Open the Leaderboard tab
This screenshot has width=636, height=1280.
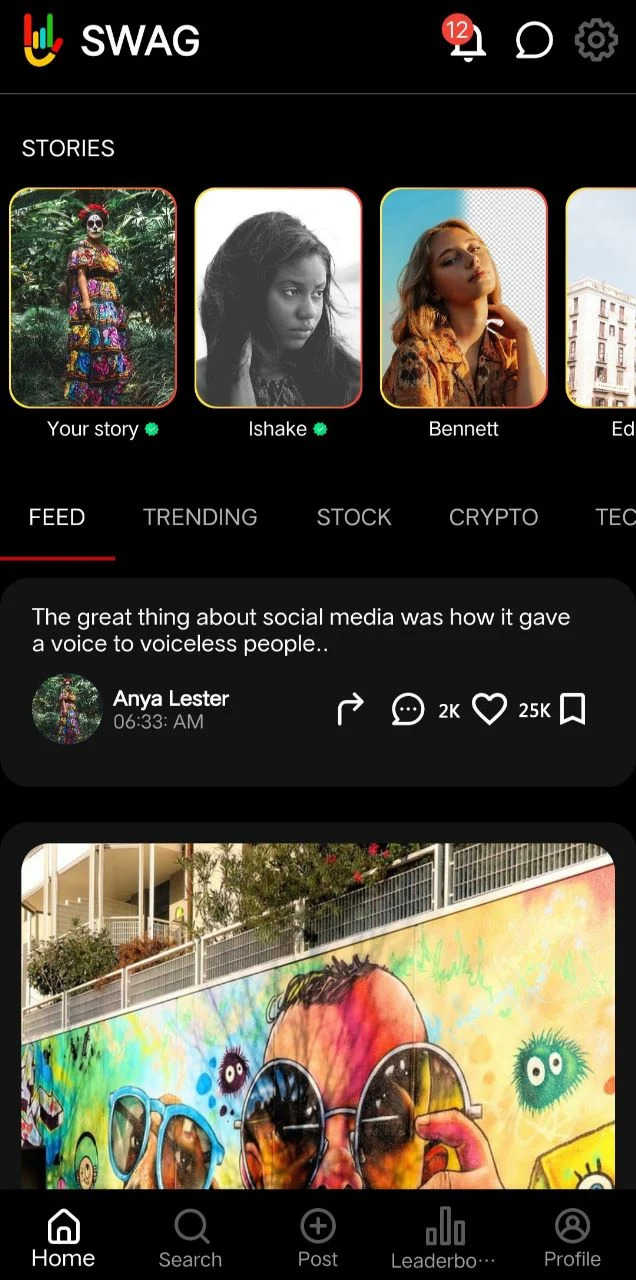pyautogui.click(x=444, y=1238)
